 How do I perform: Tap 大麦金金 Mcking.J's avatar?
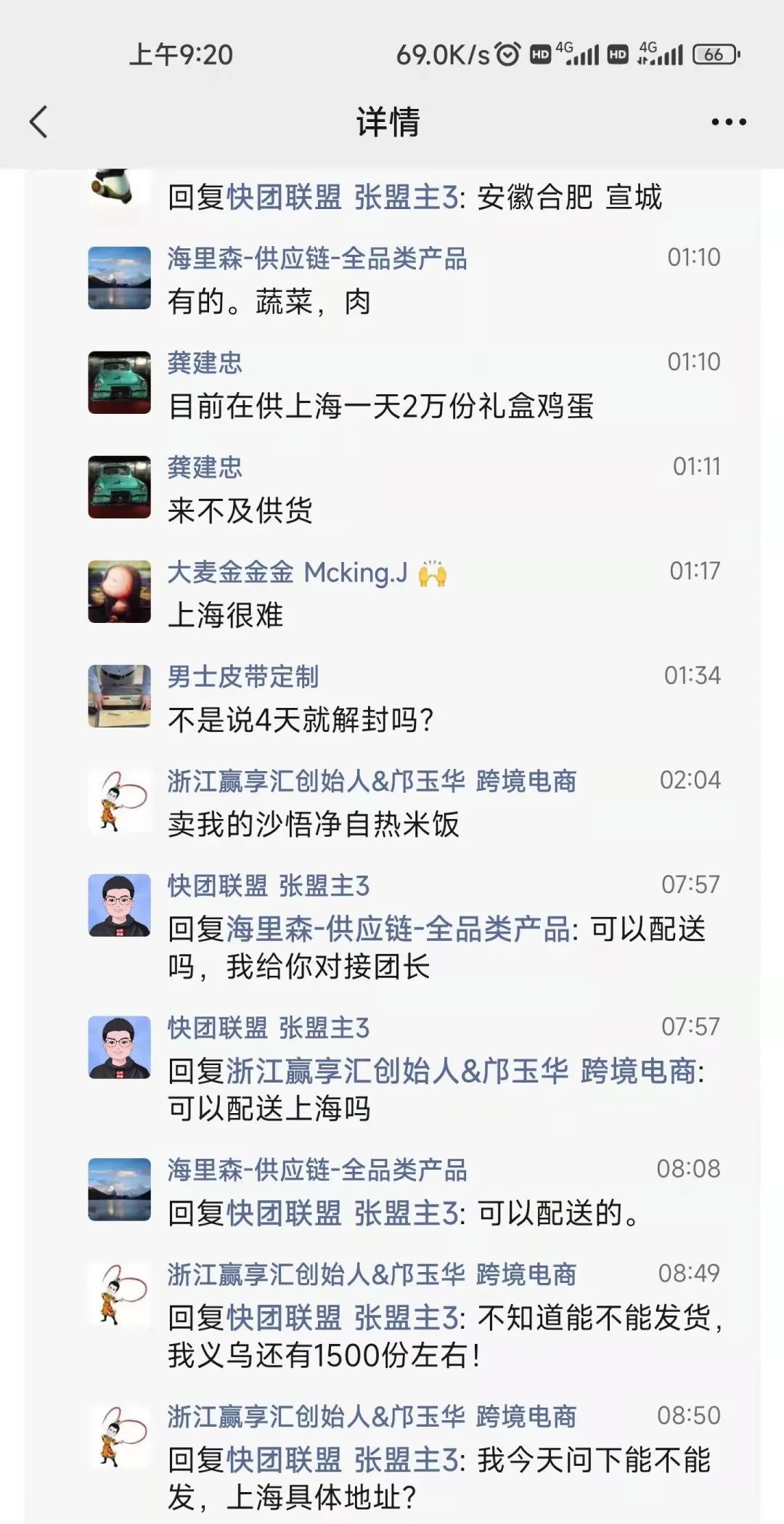[x=120, y=592]
